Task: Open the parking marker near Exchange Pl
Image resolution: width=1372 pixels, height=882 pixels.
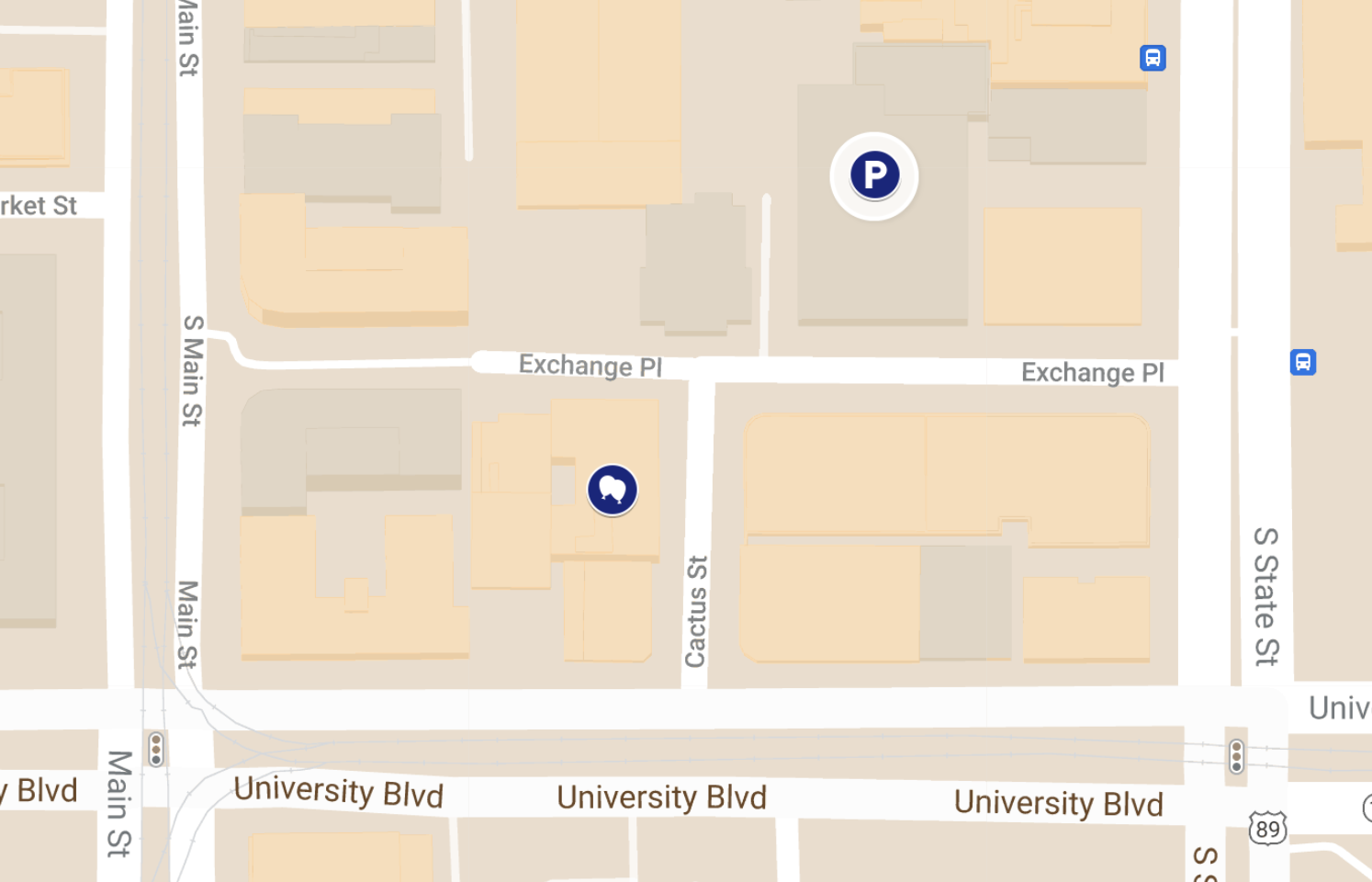Action: click(874, 175)
